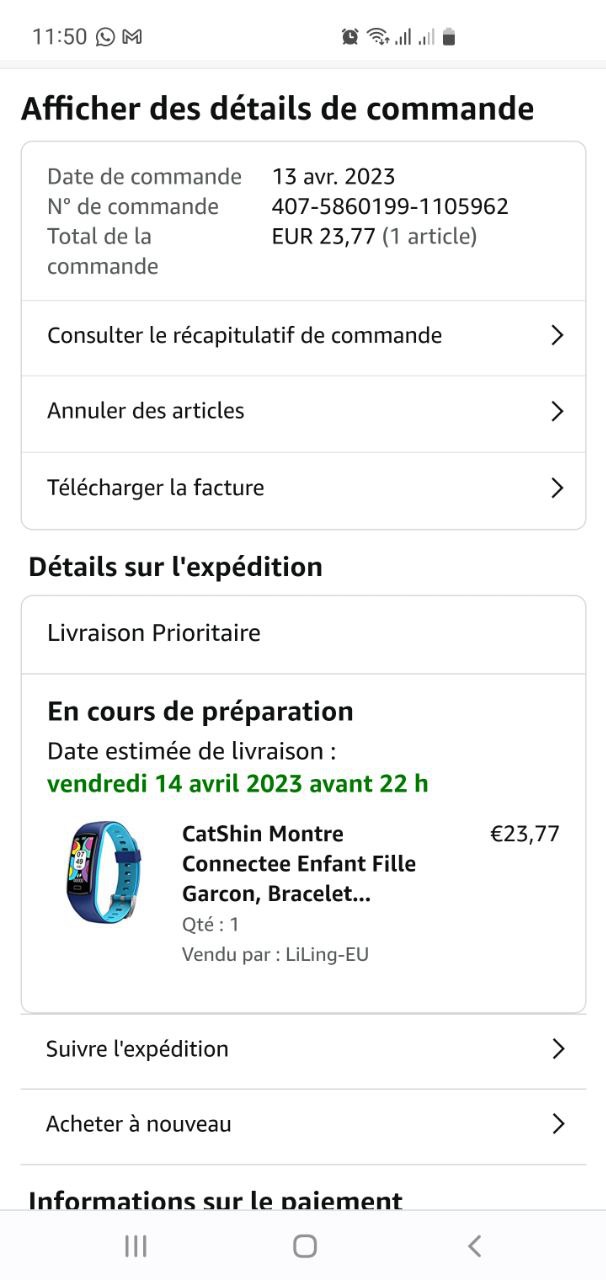
Task: Select Annuler des articles
Action: point(303,412)
